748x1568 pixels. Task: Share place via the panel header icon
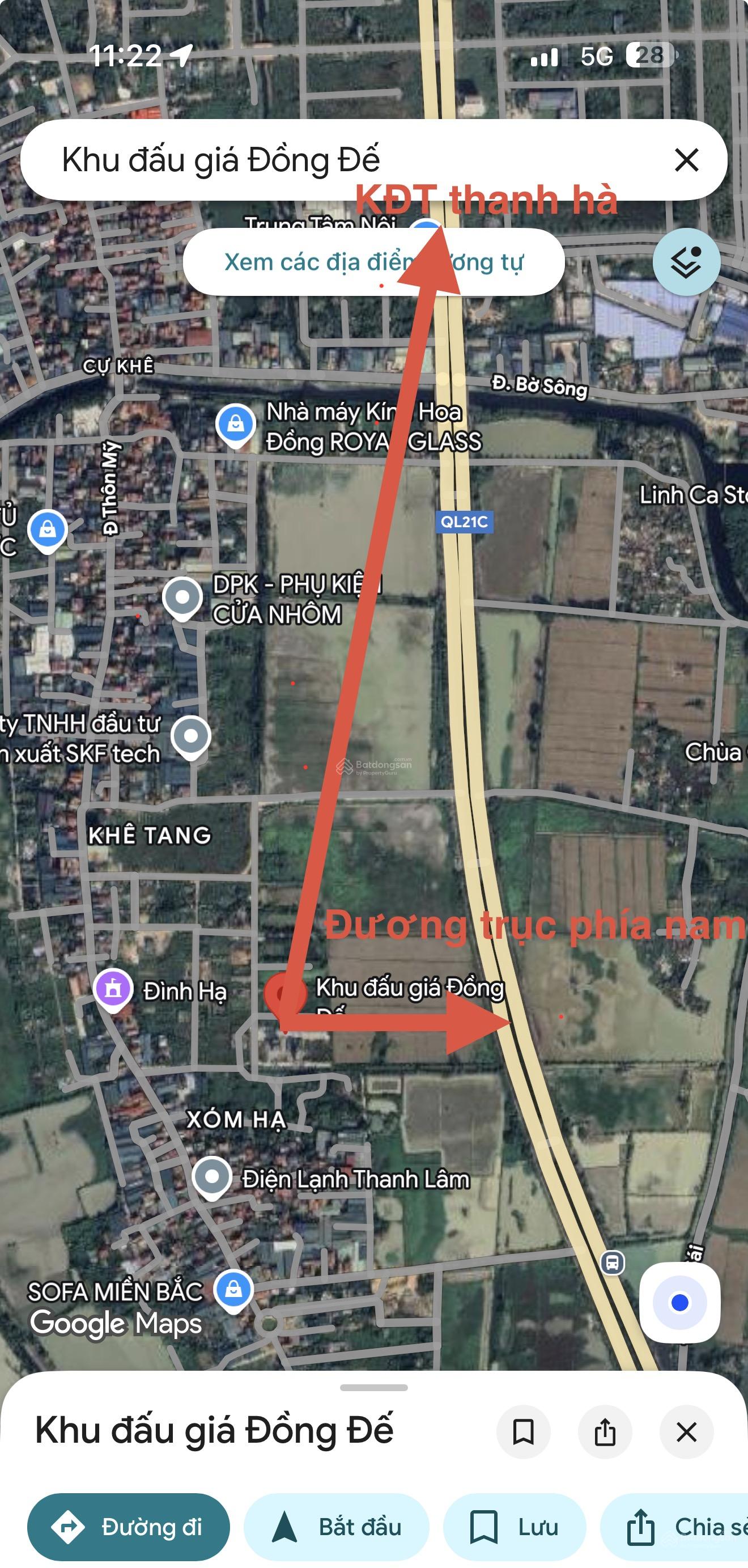click(x=605, y=1431)
